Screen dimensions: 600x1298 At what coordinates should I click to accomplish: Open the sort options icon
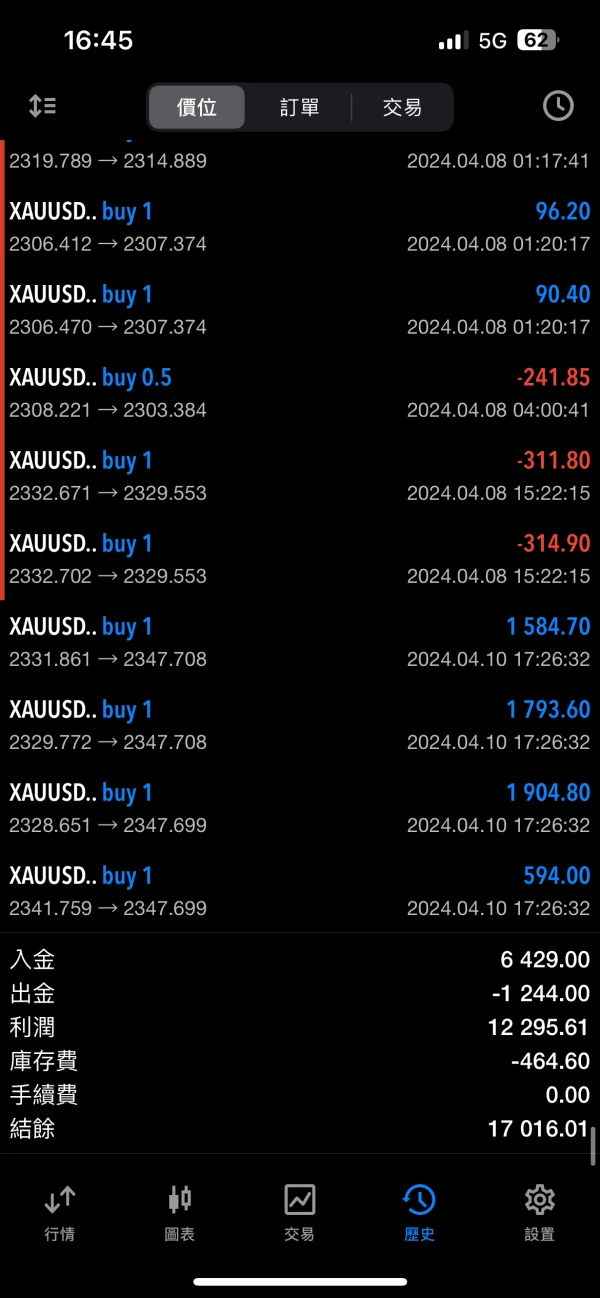(x=42, y=106)
